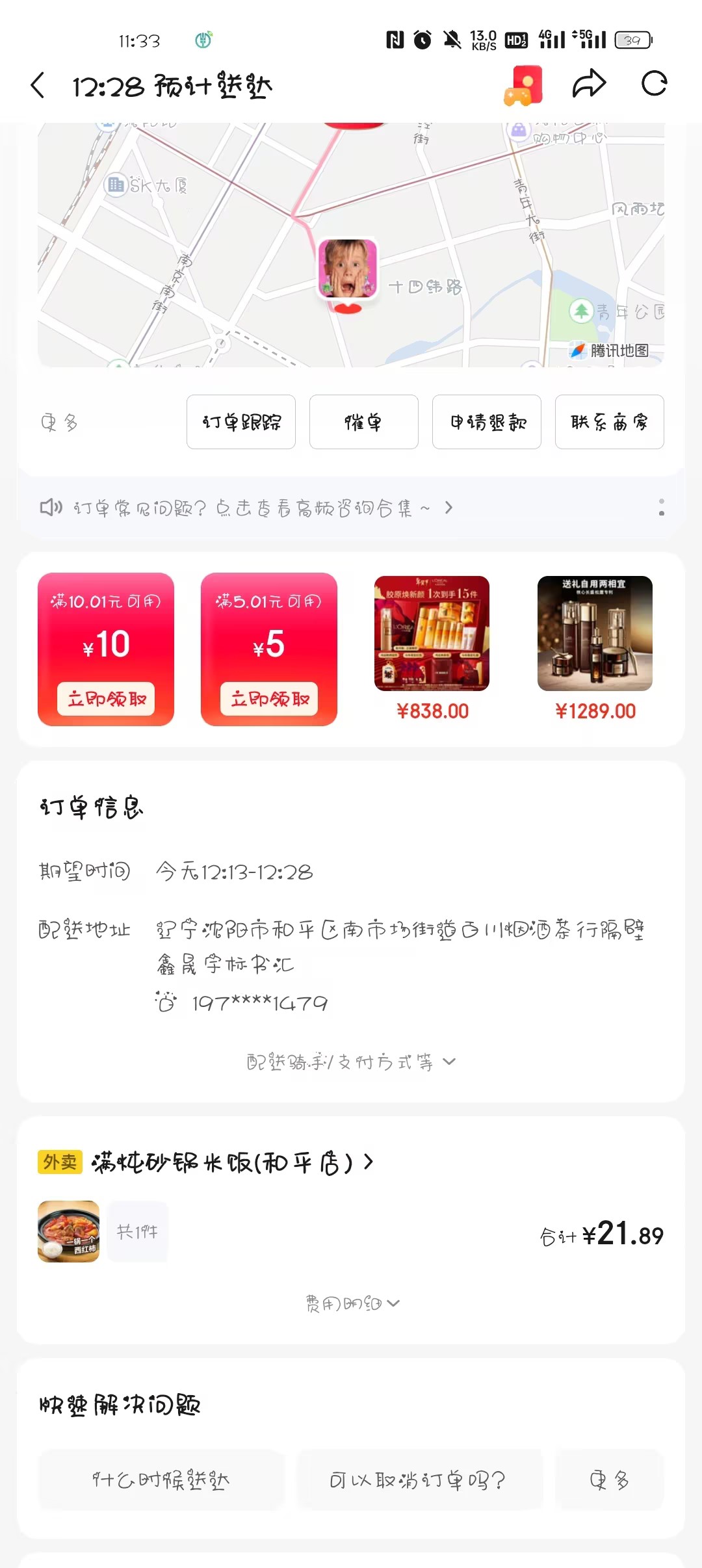Screen dimensions: 702x1568
Task: Expand 费用明细 fee breakdown
Action: (352, 1303)
